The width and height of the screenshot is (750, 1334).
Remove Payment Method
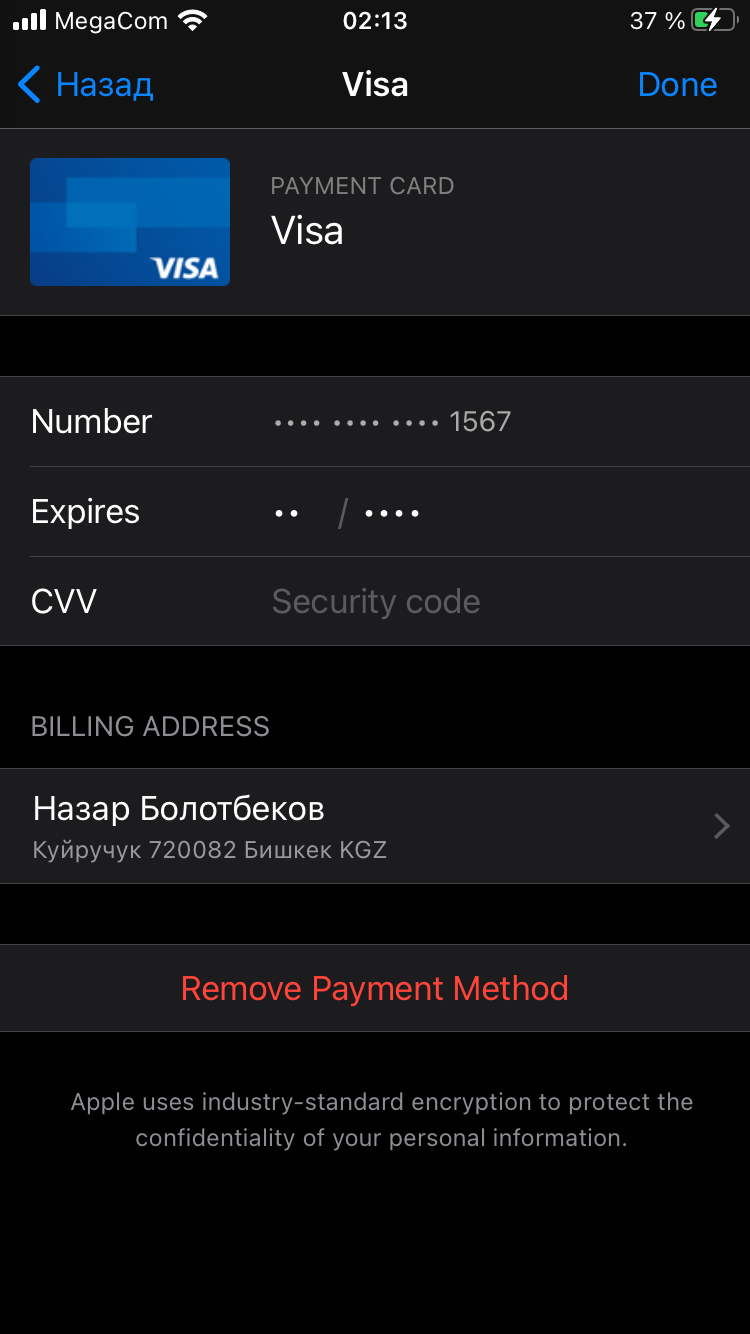(x=375, y=989)
